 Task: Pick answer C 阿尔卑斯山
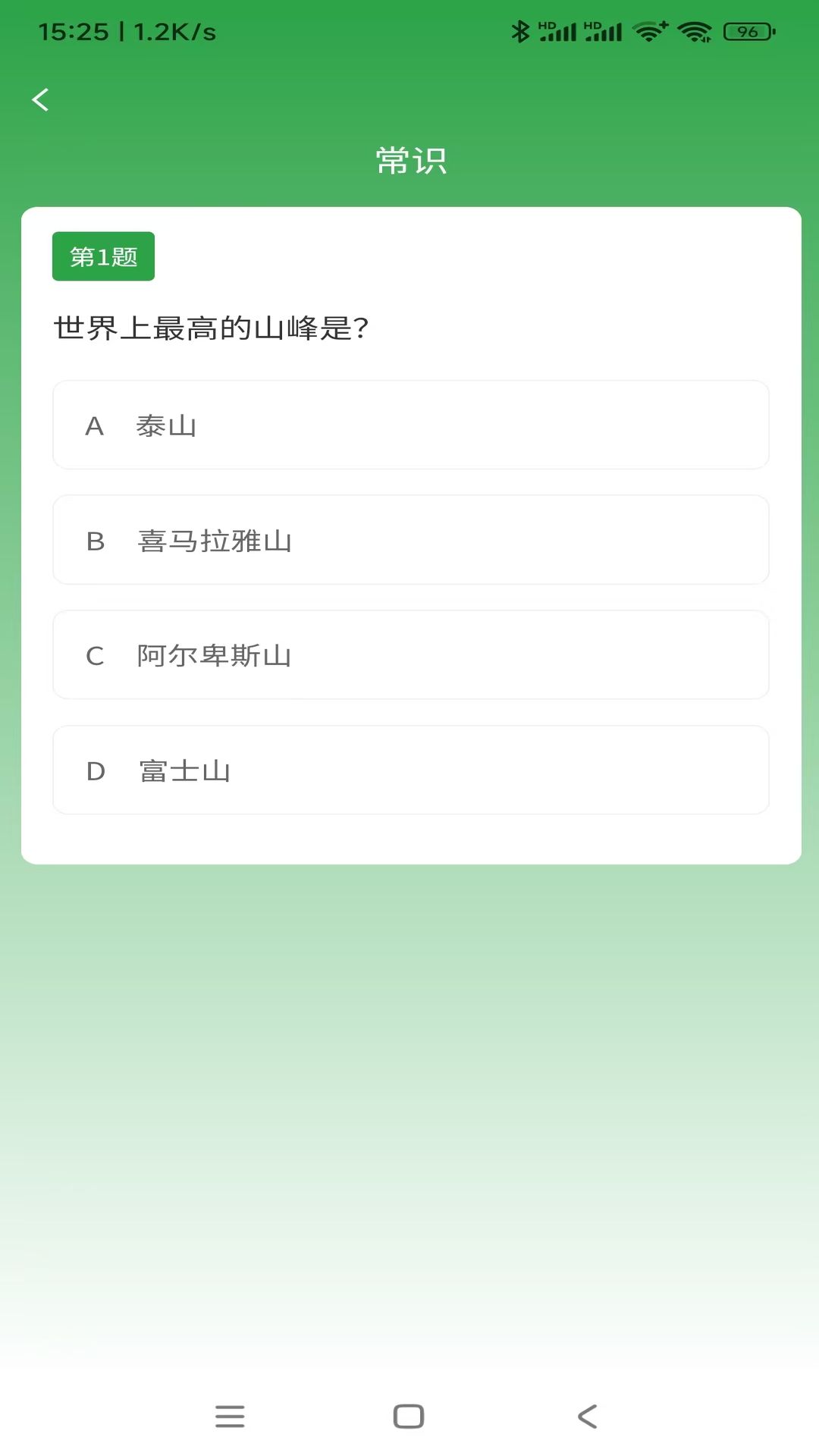[x=411, y=655]
